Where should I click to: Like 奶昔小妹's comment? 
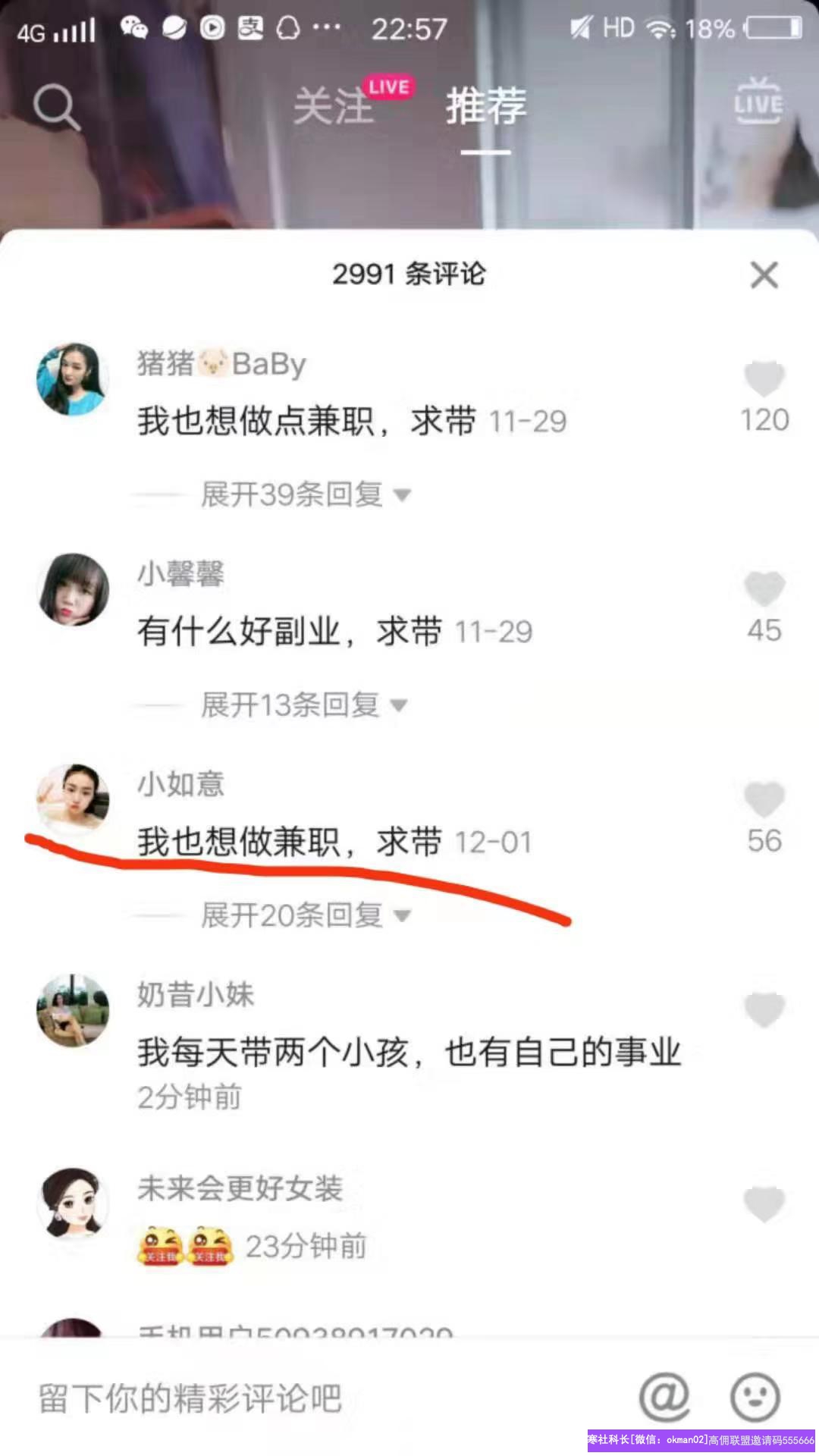tap(764, 1009)
